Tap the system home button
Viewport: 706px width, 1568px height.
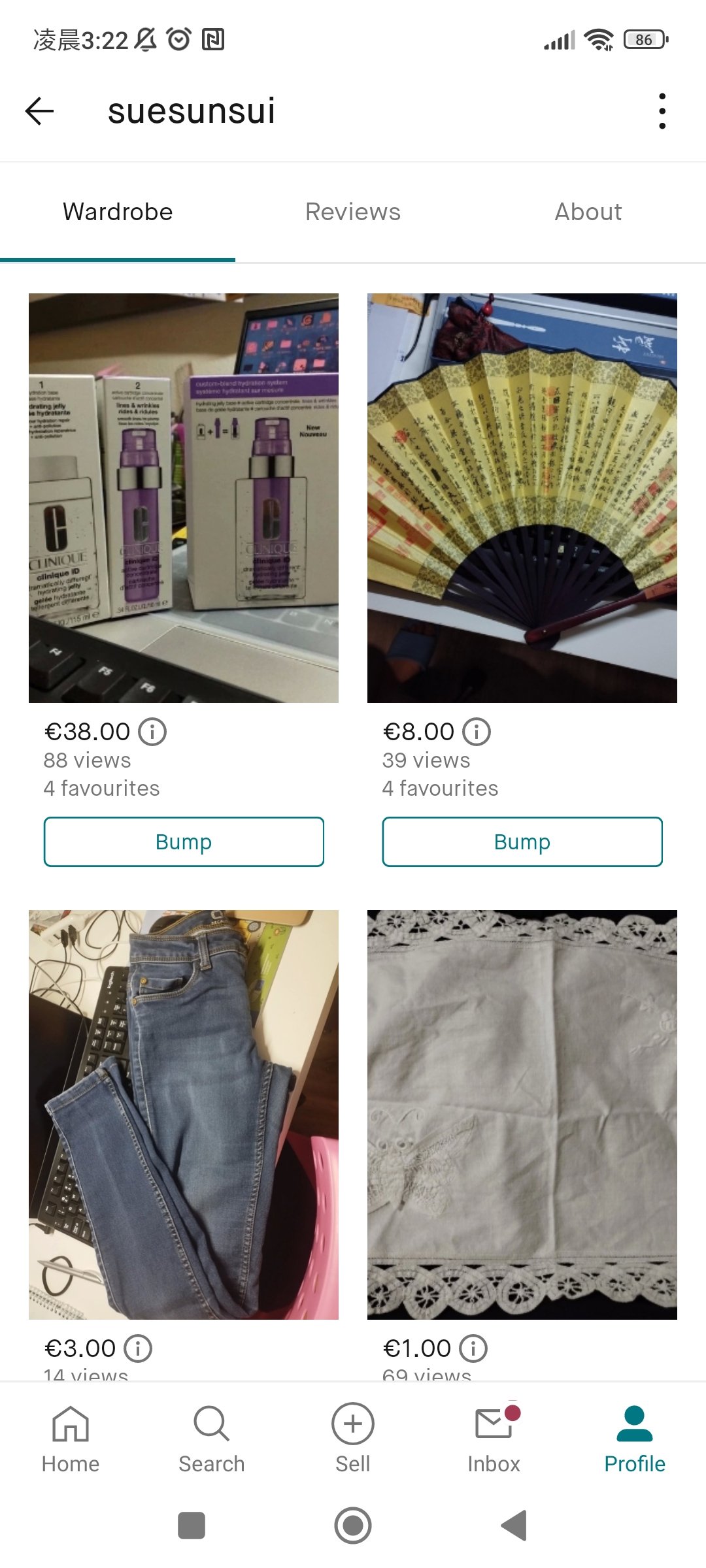(353, 1526)
